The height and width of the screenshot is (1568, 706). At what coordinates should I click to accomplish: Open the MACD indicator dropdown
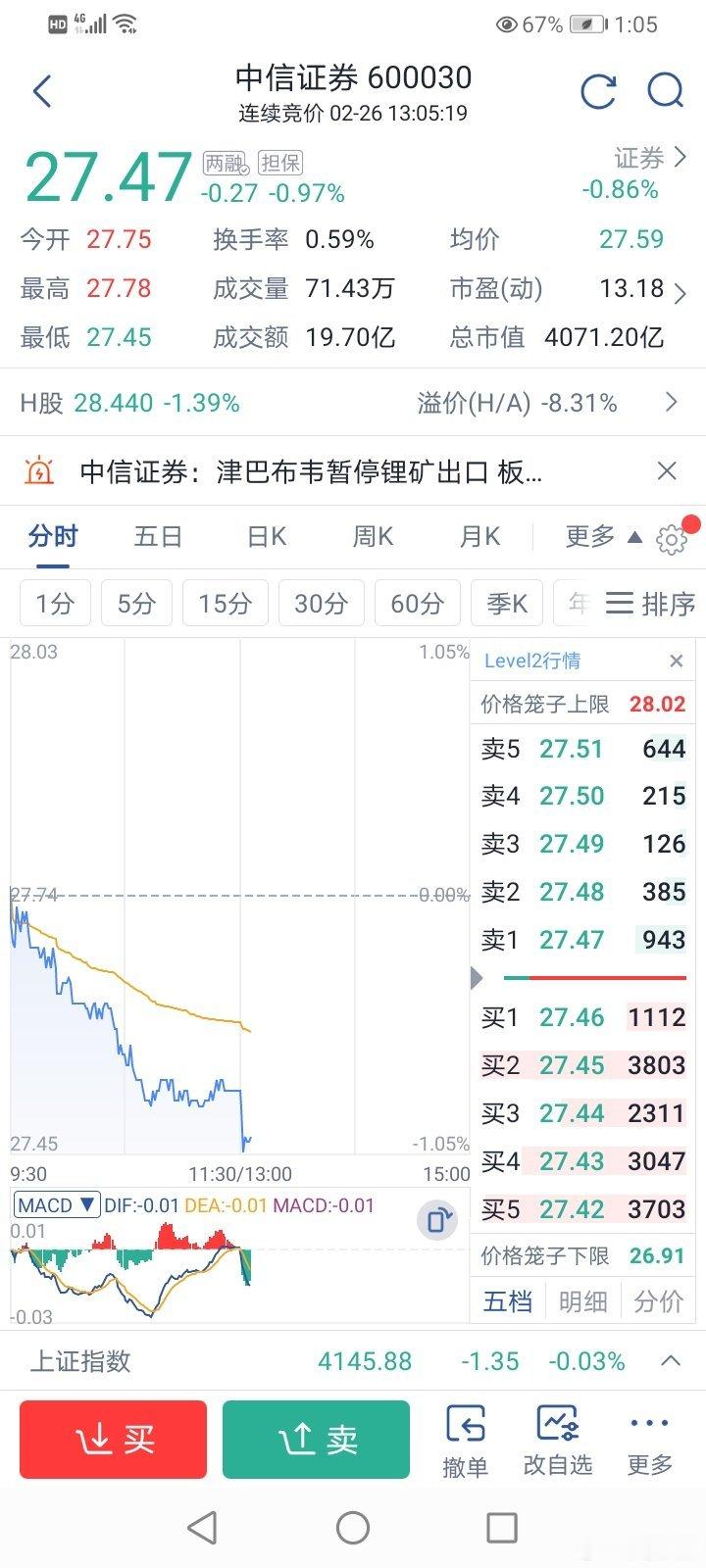(x=56, y=1204)
